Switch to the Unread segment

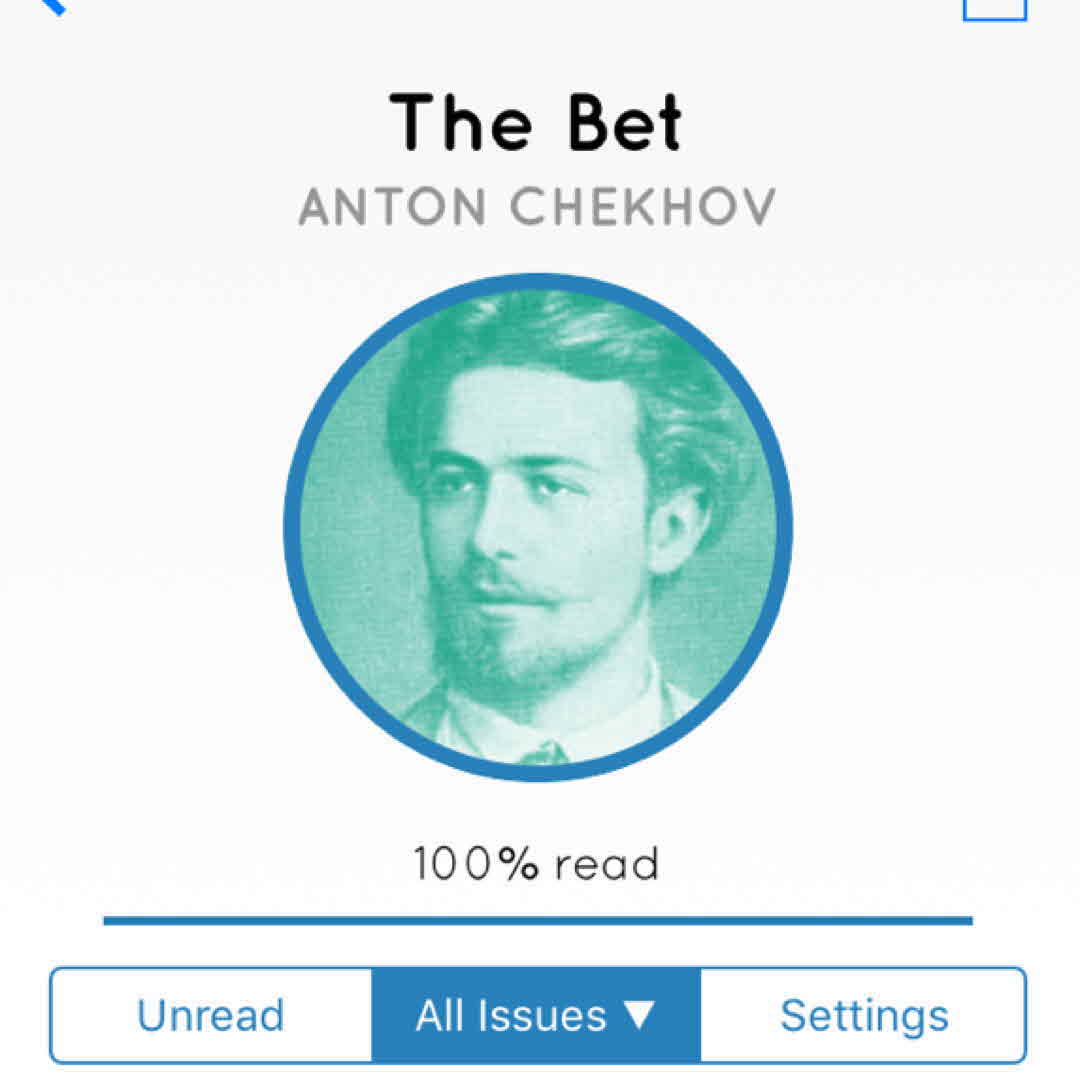[x=211, y=1015]
